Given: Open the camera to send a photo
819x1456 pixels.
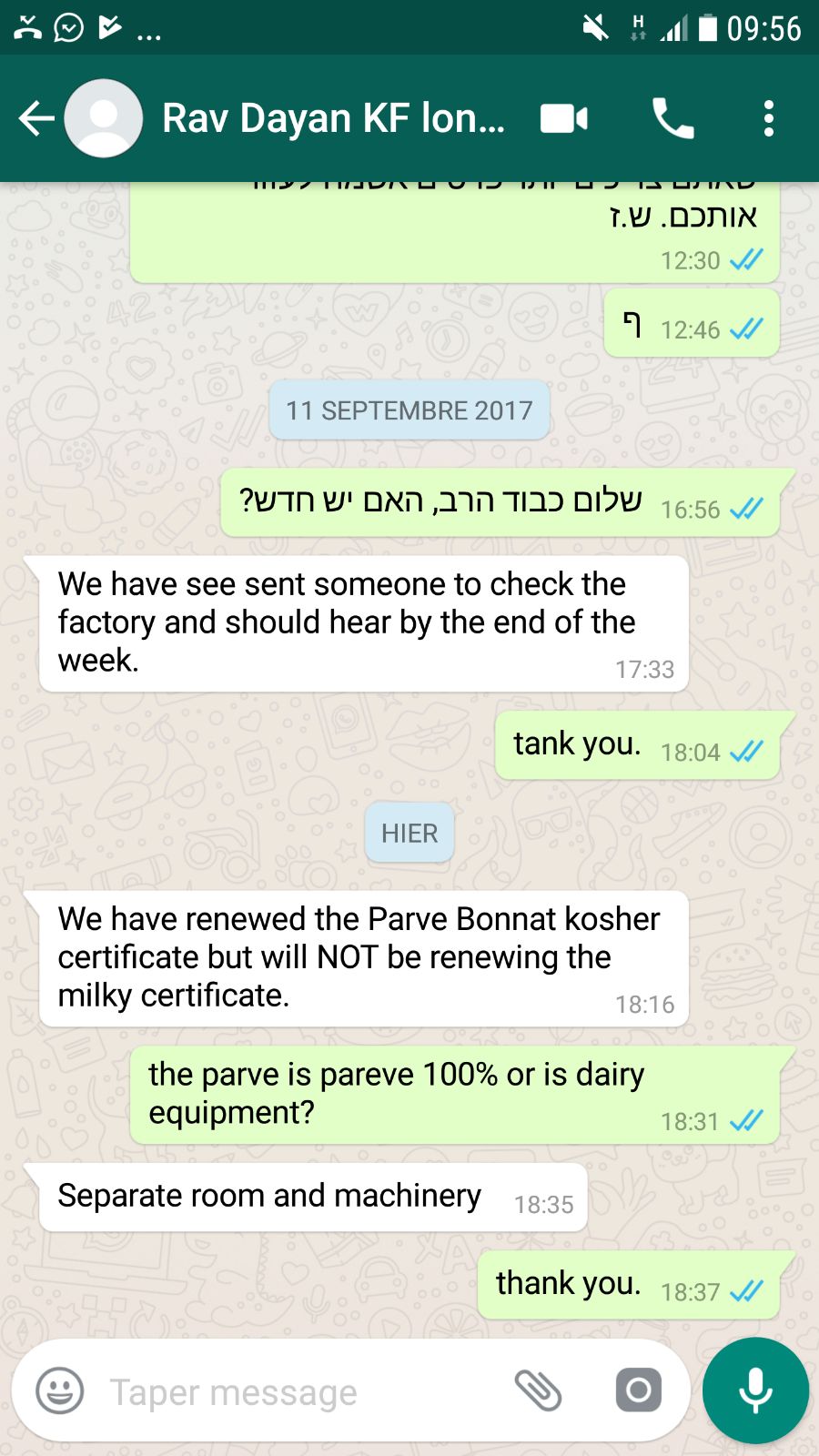Looking at the screenshot, I should (x=638, y=1390).
